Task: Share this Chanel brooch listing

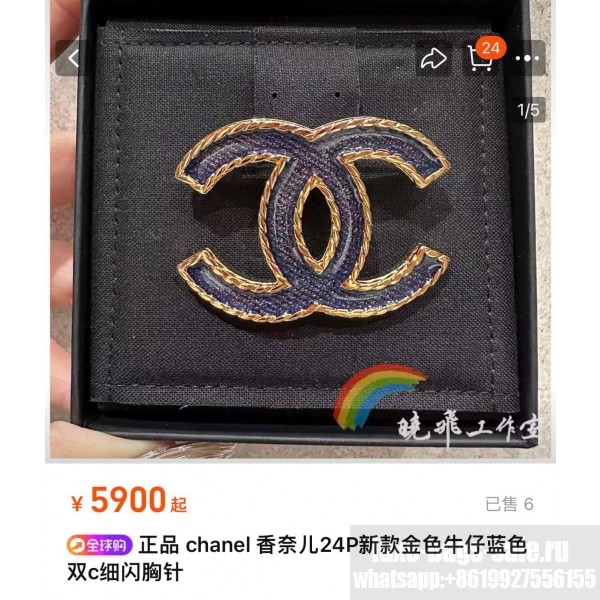Action: click(433, 59)
